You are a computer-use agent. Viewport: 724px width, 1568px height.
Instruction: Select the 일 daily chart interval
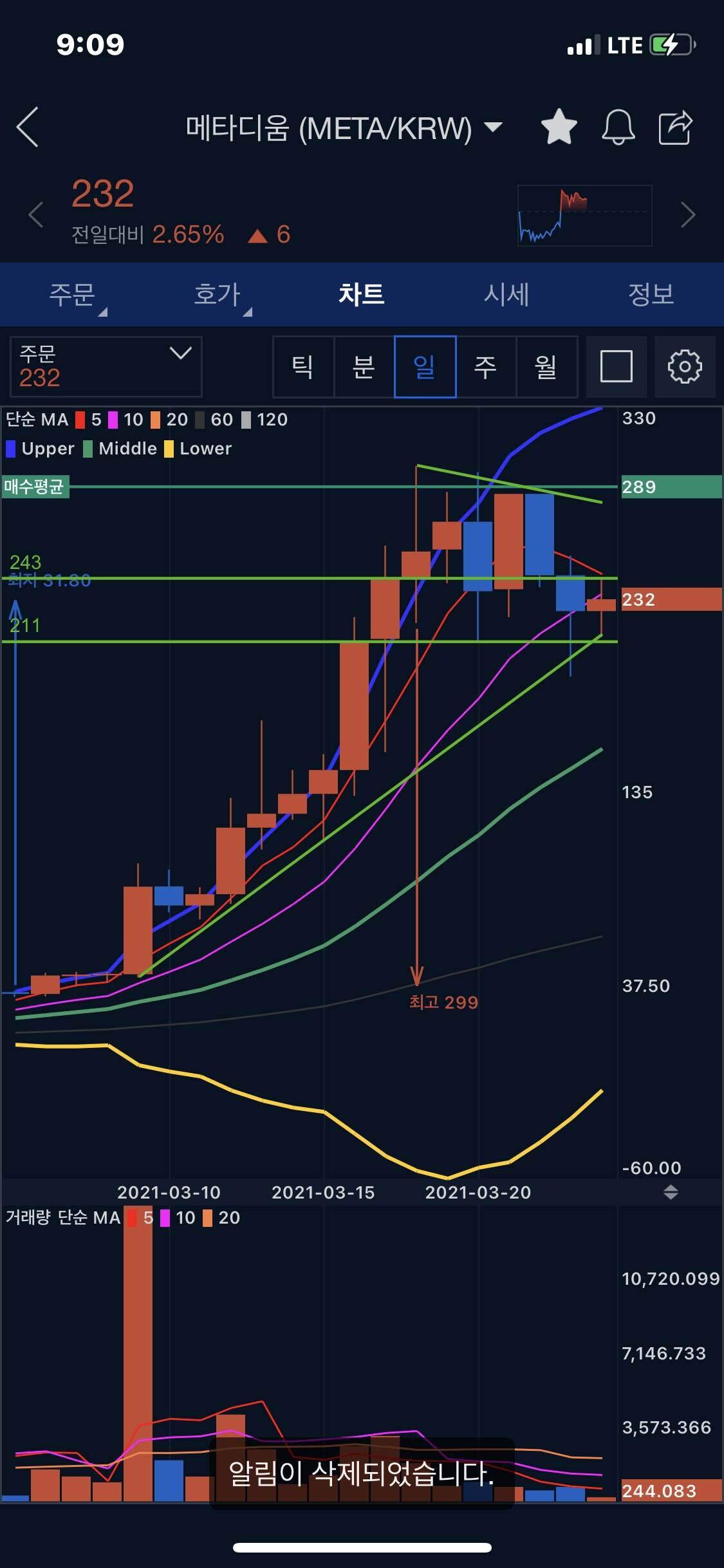click(x=425, y=367)
